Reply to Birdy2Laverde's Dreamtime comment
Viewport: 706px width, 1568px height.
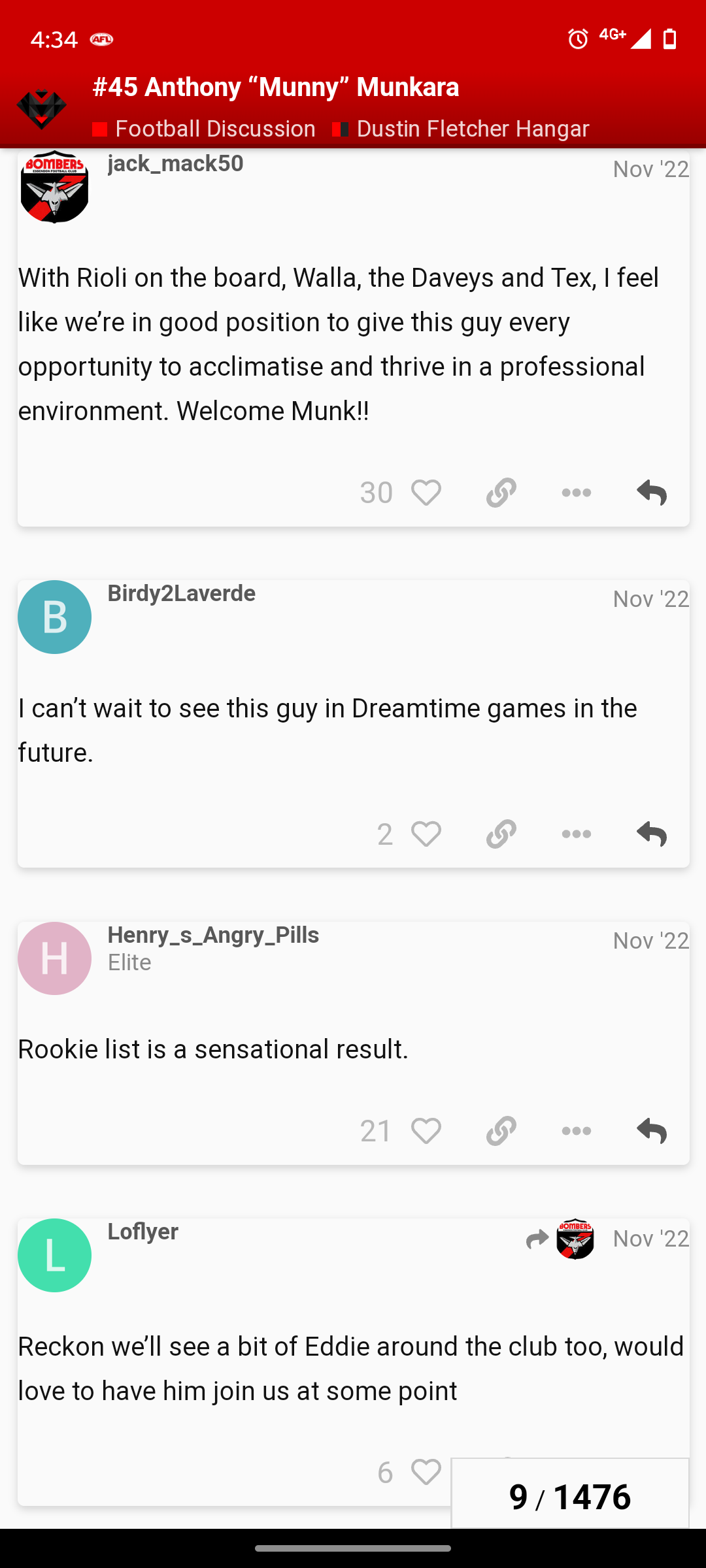click(652, 834)
